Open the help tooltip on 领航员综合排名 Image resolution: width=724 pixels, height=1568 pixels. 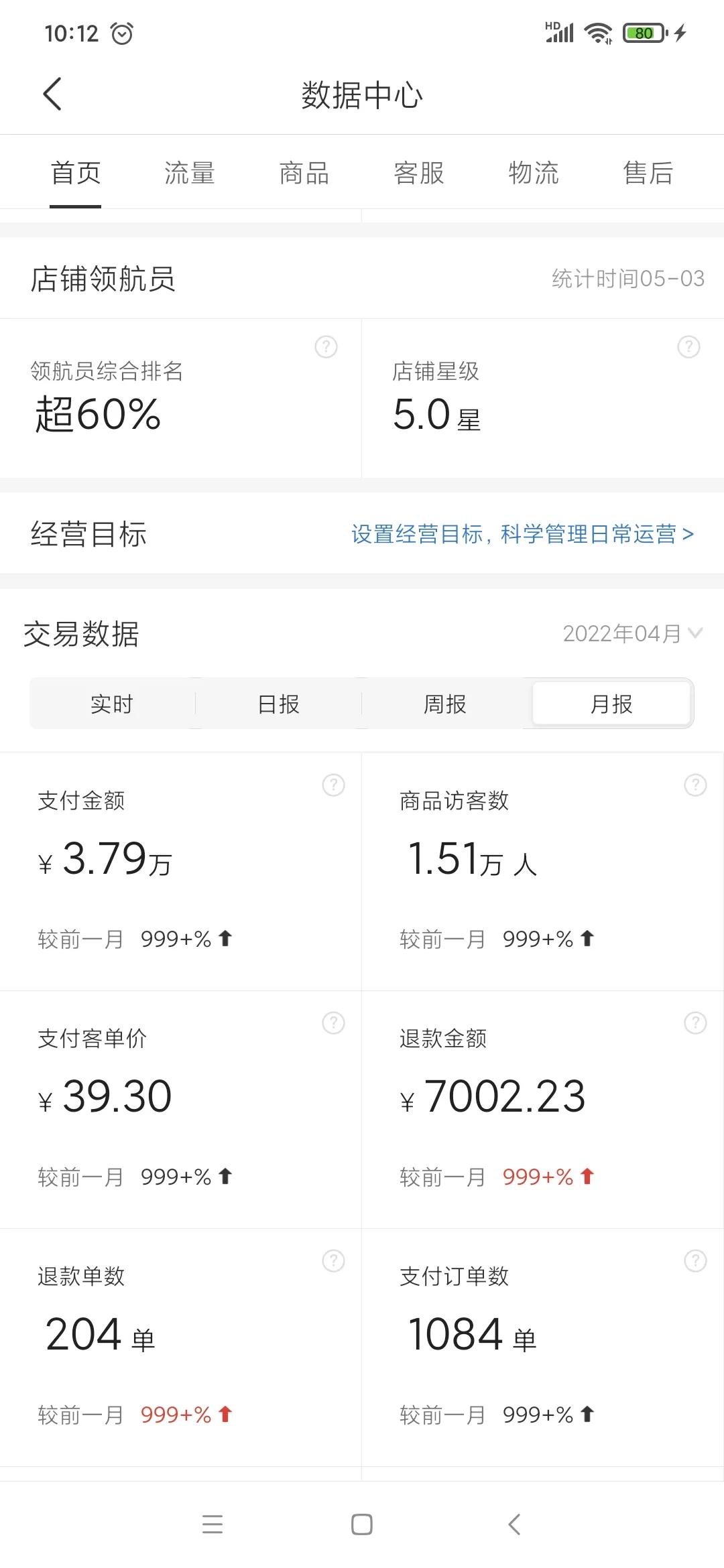pyautogui.click(x=326, y=346)
